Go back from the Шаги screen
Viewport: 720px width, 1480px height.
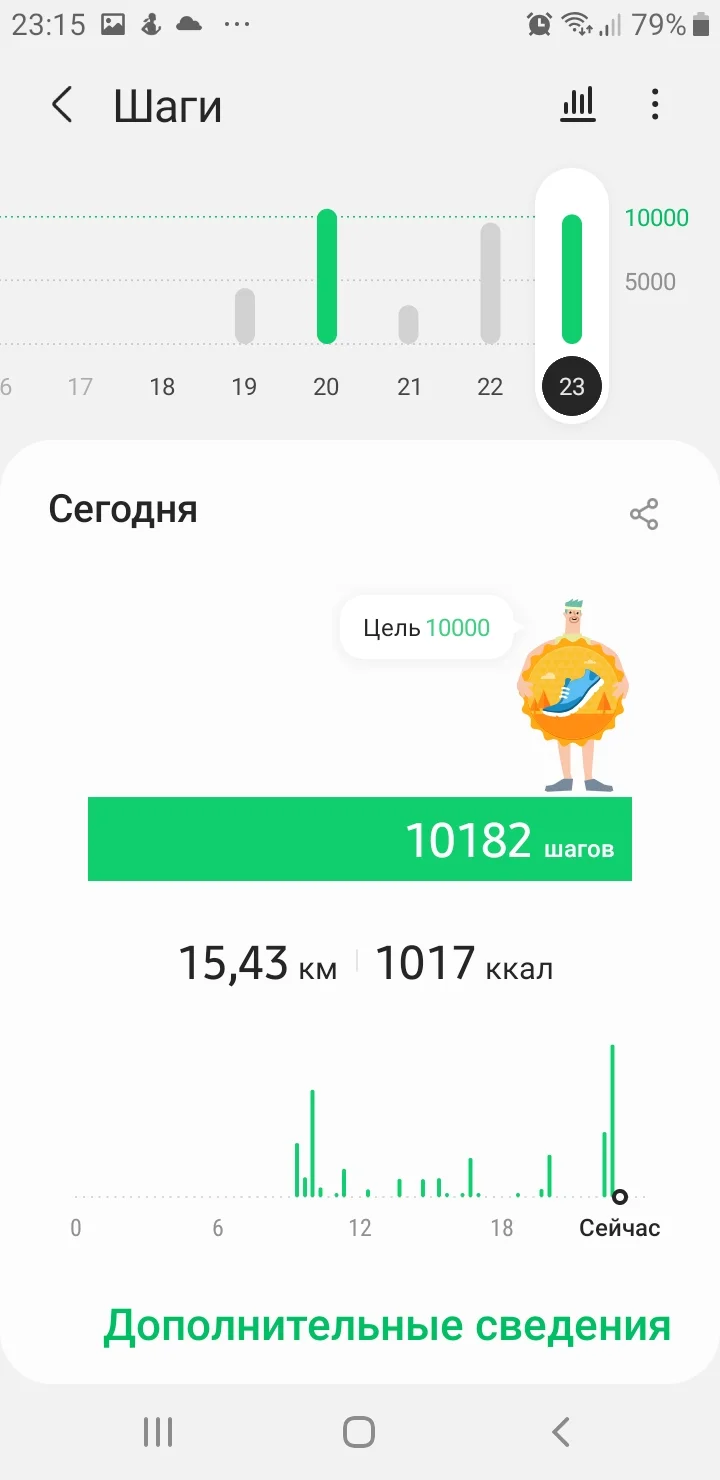point(62,105)
